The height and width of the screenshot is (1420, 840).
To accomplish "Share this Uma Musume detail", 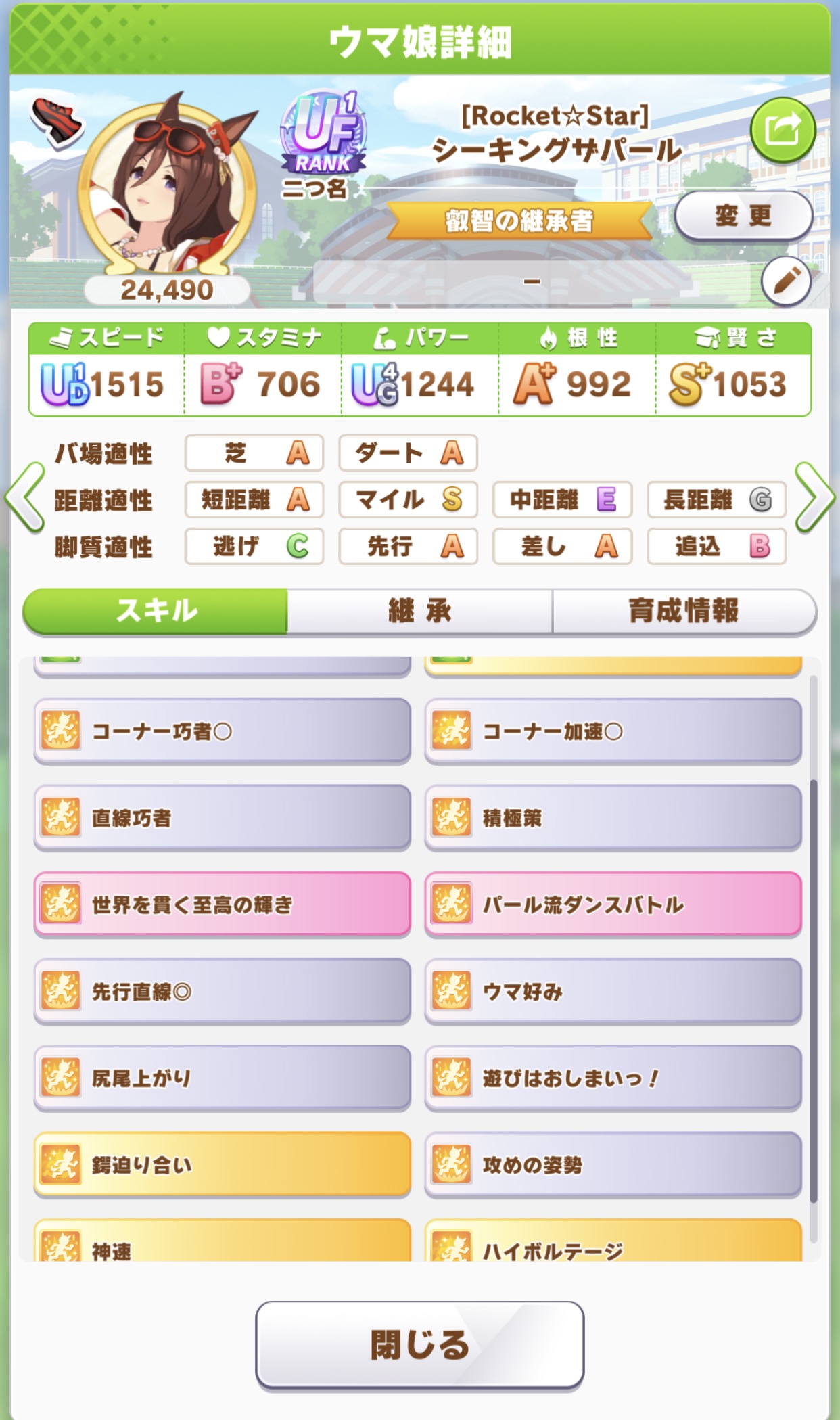I will tap(782, 130).
